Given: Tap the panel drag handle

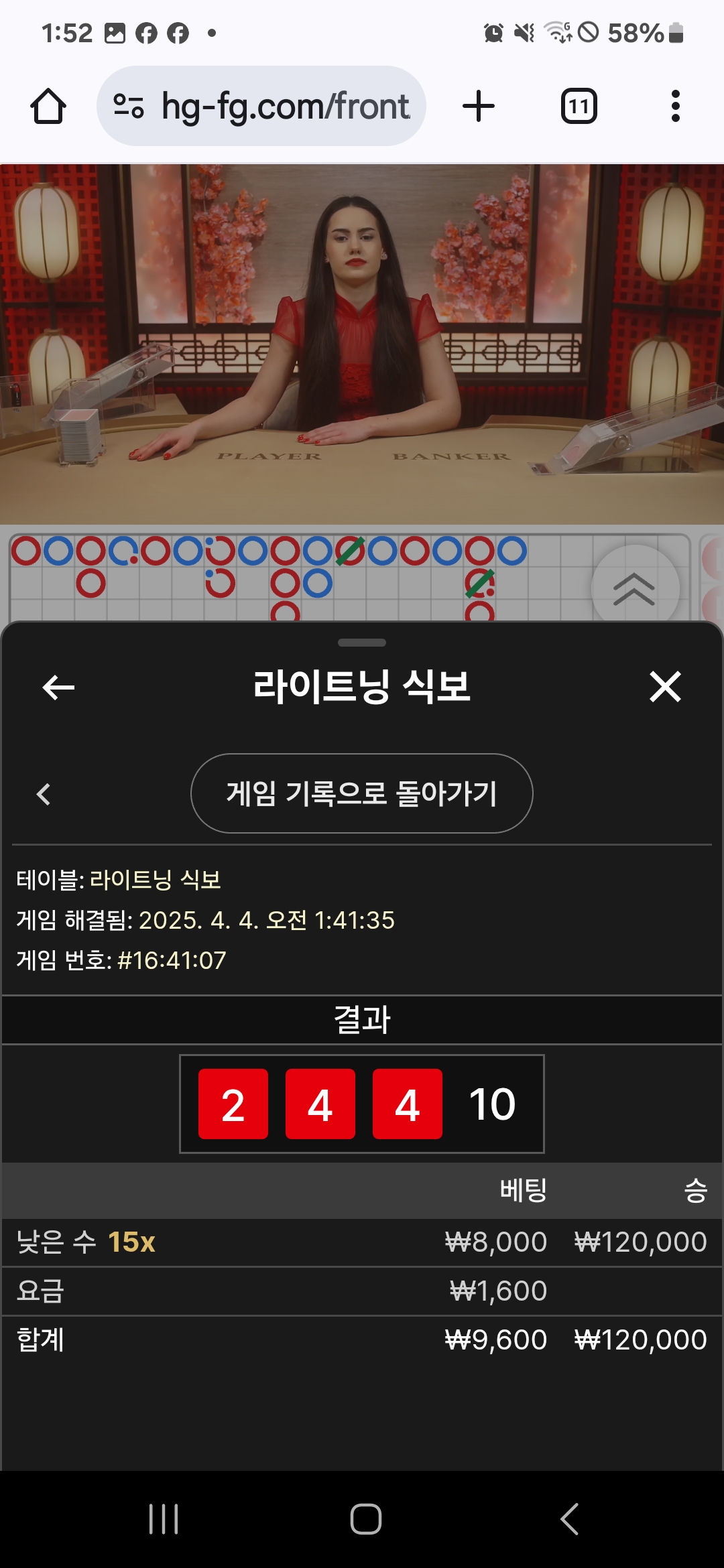Looking at the screenshot, I should click(x=362, y=643).
